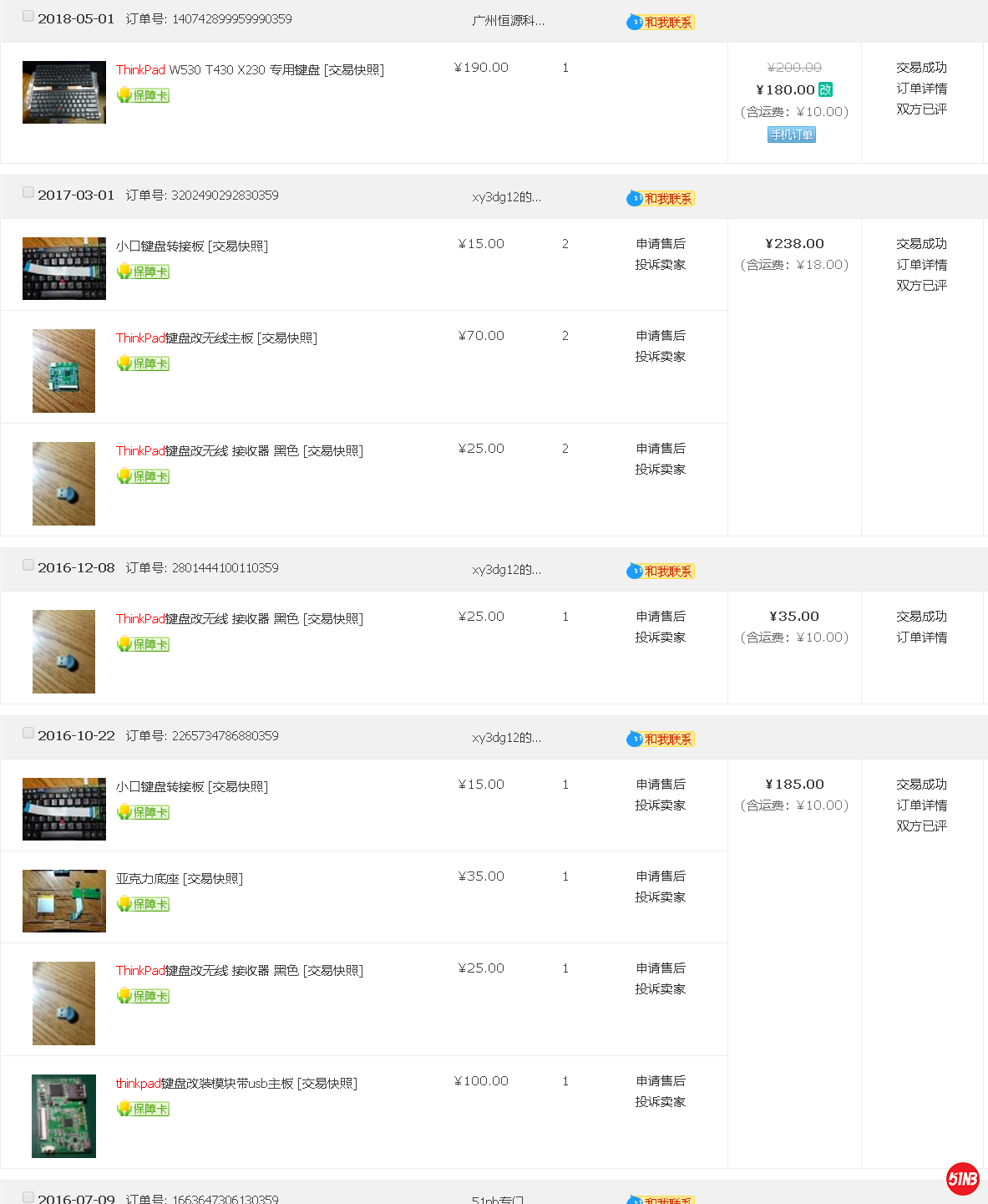Open the 亚克力底座 product snapshot
Viewport: 988px width, 1204px height.
pyautogui.click(x=180, y=879)
